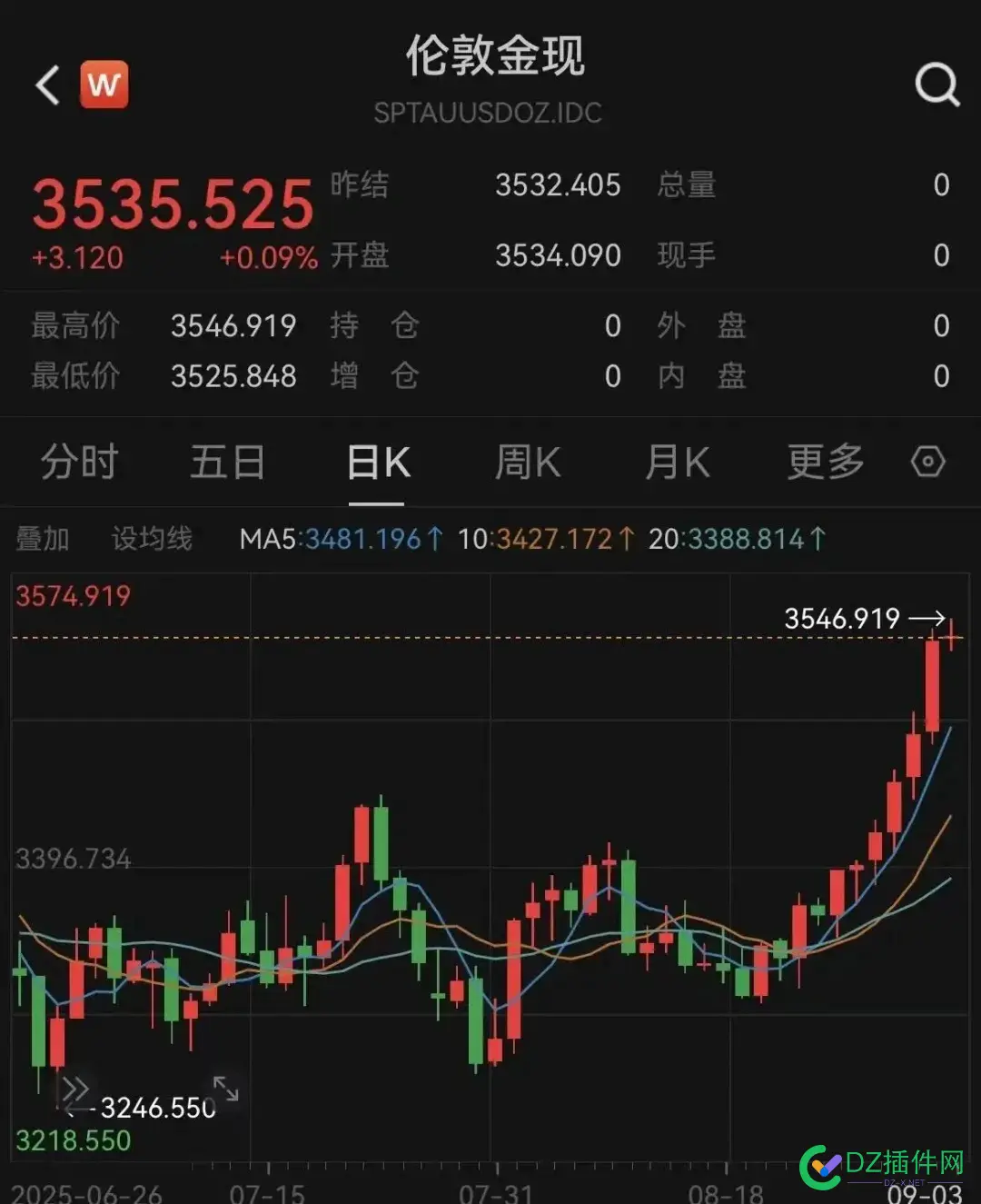
Task: Tap the back arrow at top left
Action: click(x=47, y=85)
